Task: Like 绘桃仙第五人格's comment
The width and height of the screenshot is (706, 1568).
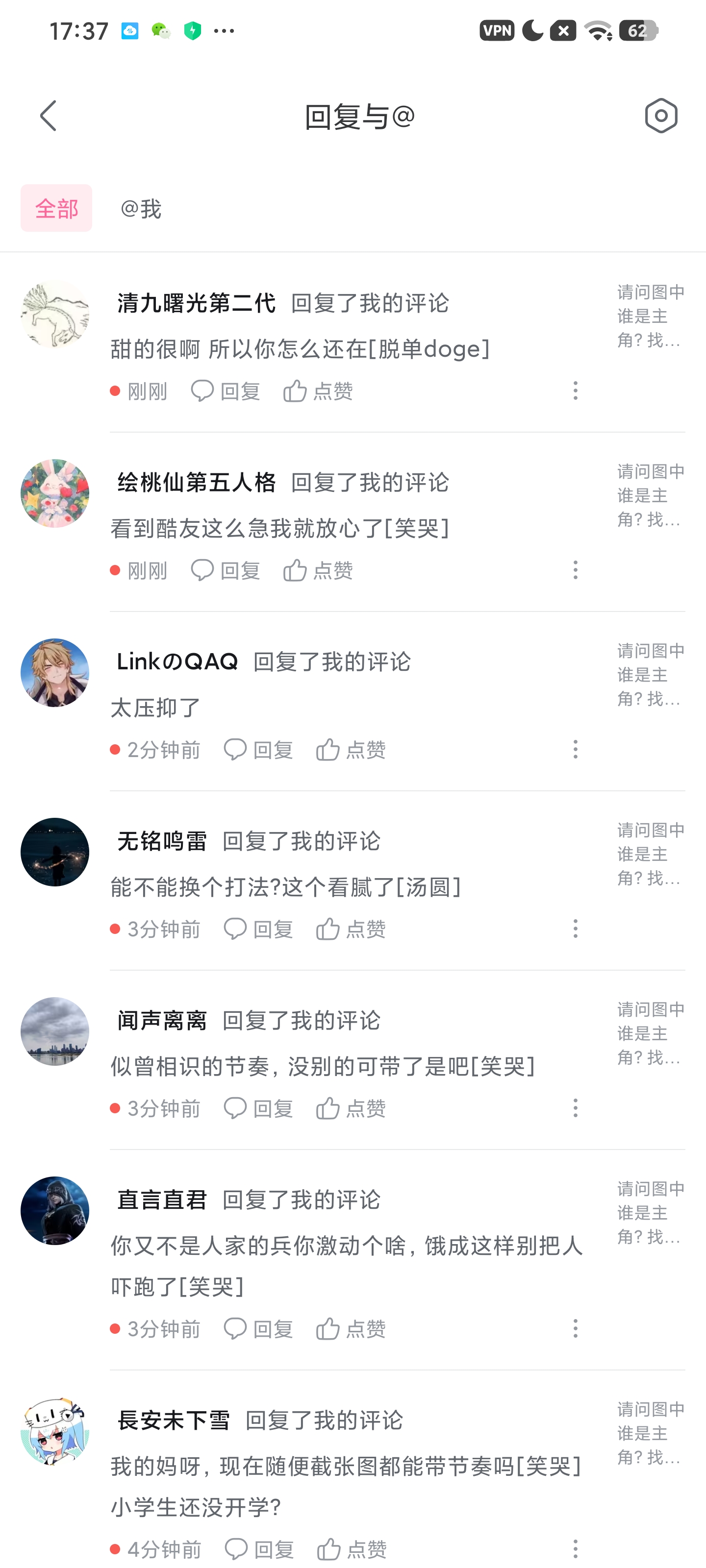Action: (318, 570)
